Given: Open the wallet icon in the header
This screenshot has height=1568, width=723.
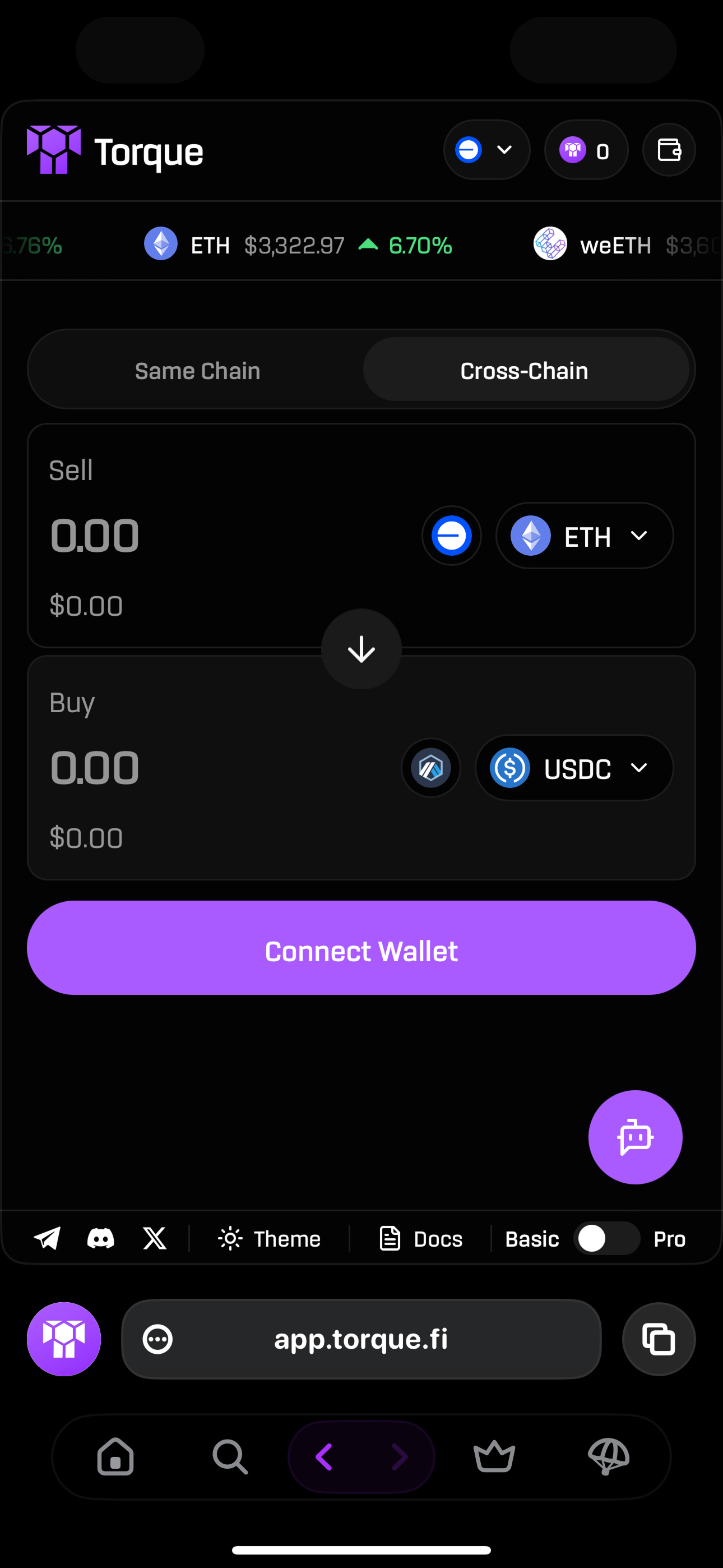Looking at the screenshot, I should coord(668,150).
